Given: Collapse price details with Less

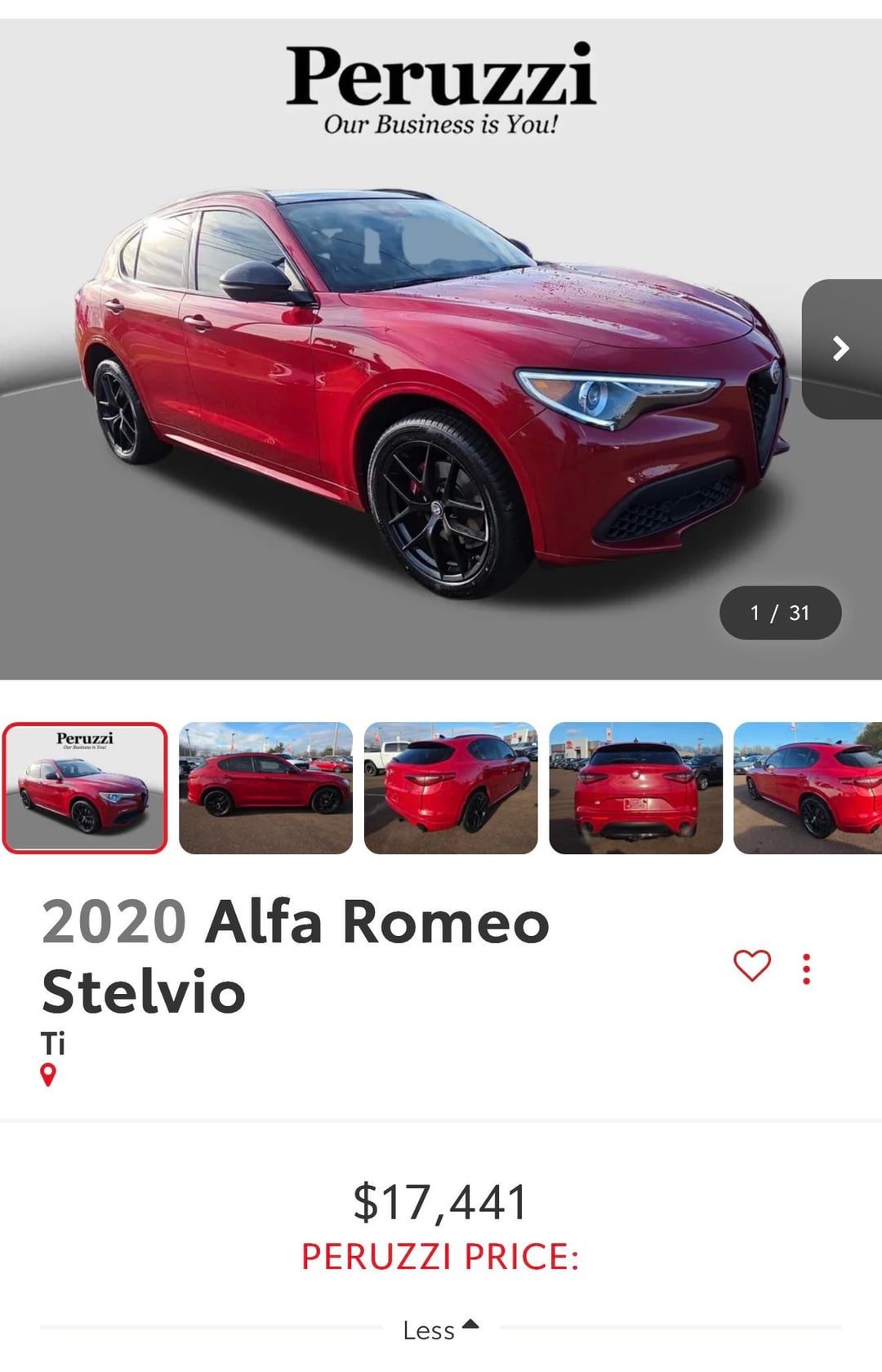Looking at the screenshot, I should (x=440, y=1330).
